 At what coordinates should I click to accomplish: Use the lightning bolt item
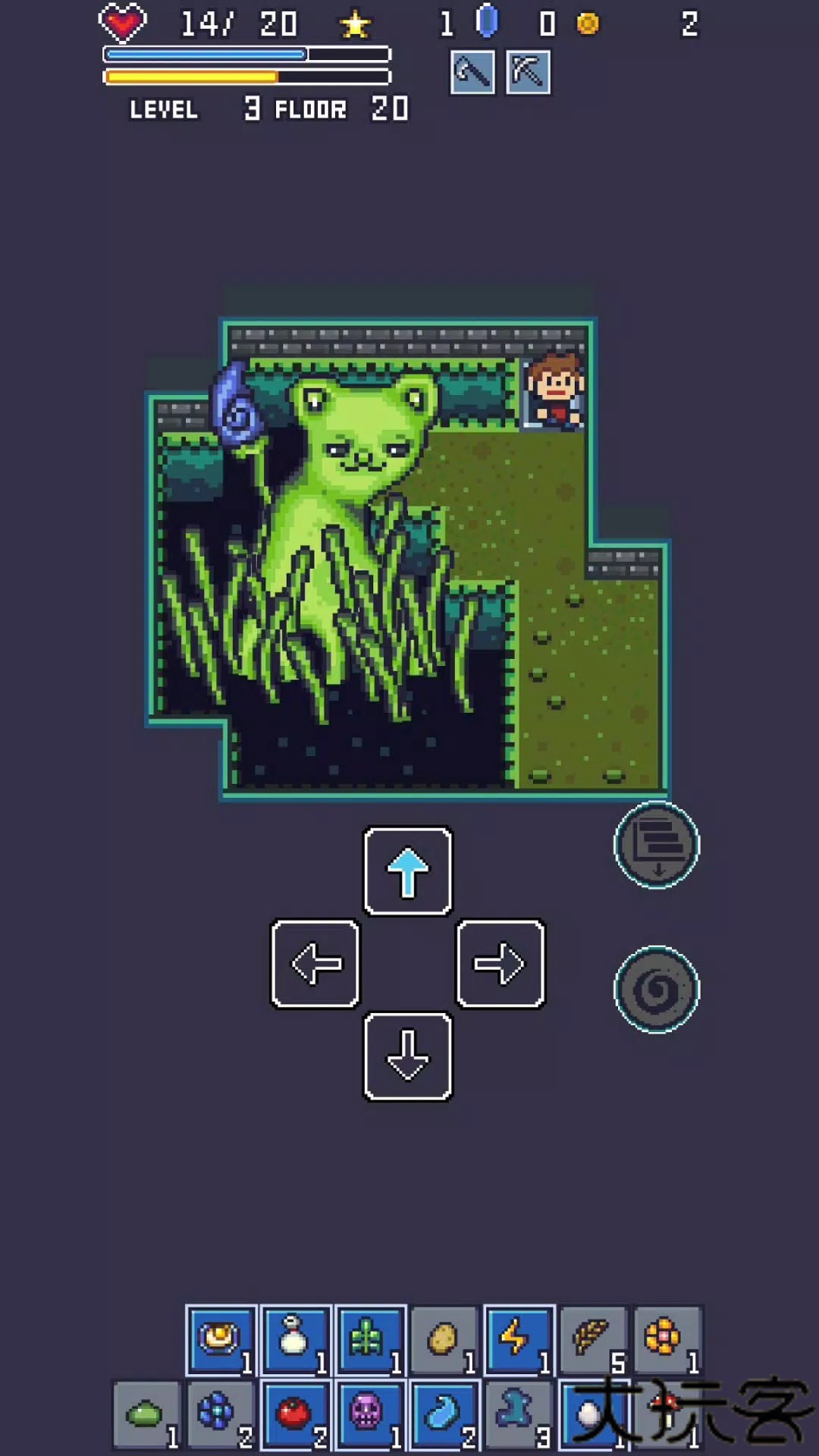[518, 1340]
